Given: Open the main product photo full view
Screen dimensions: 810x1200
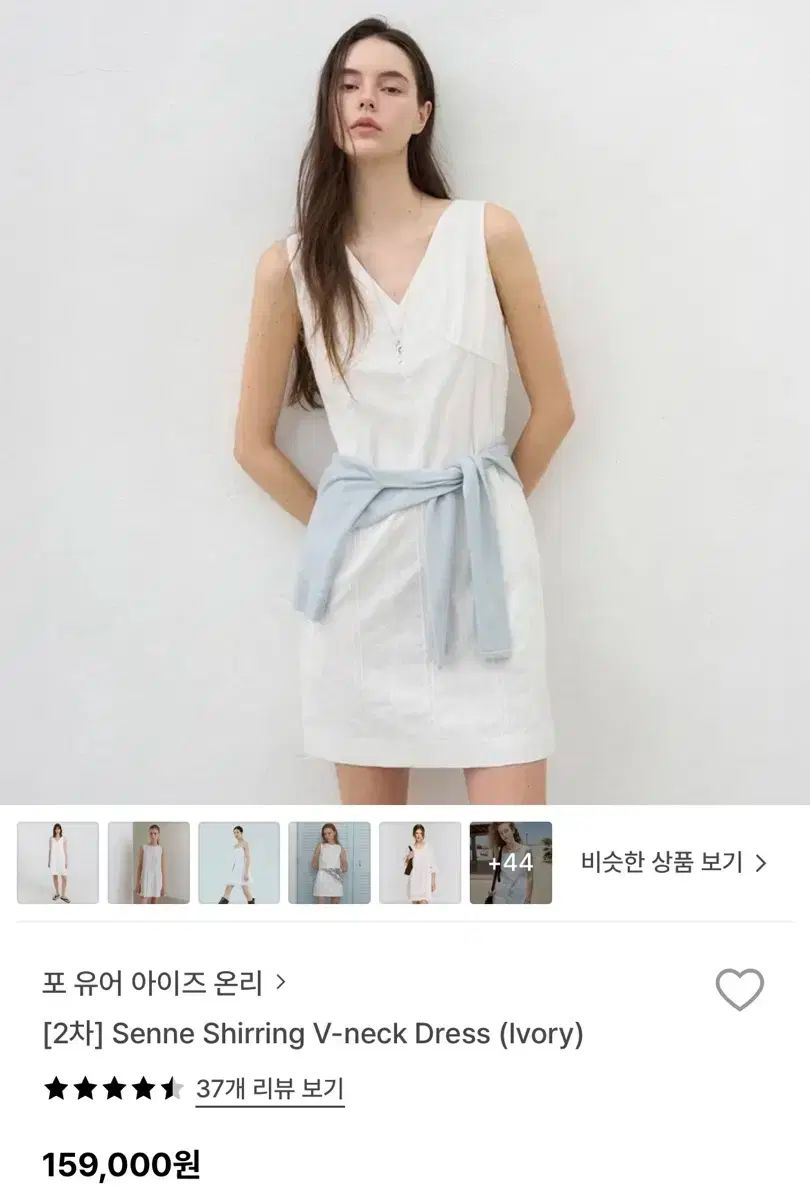Looking at the screenshot, I should point(405,400).
